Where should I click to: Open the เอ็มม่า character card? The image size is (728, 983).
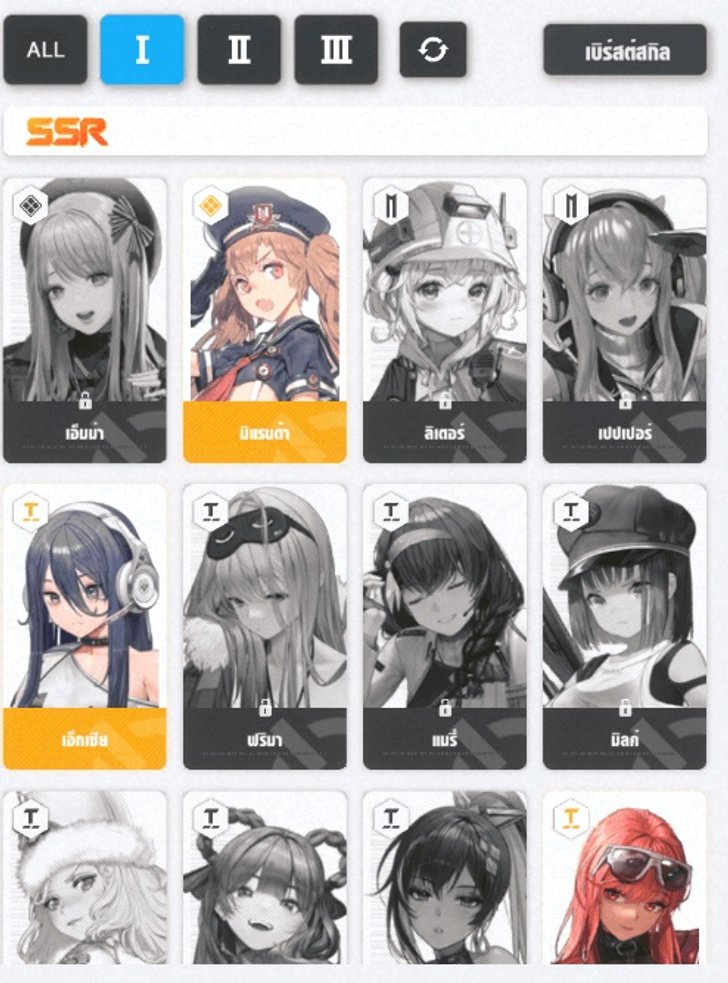[x=85, y=320]
